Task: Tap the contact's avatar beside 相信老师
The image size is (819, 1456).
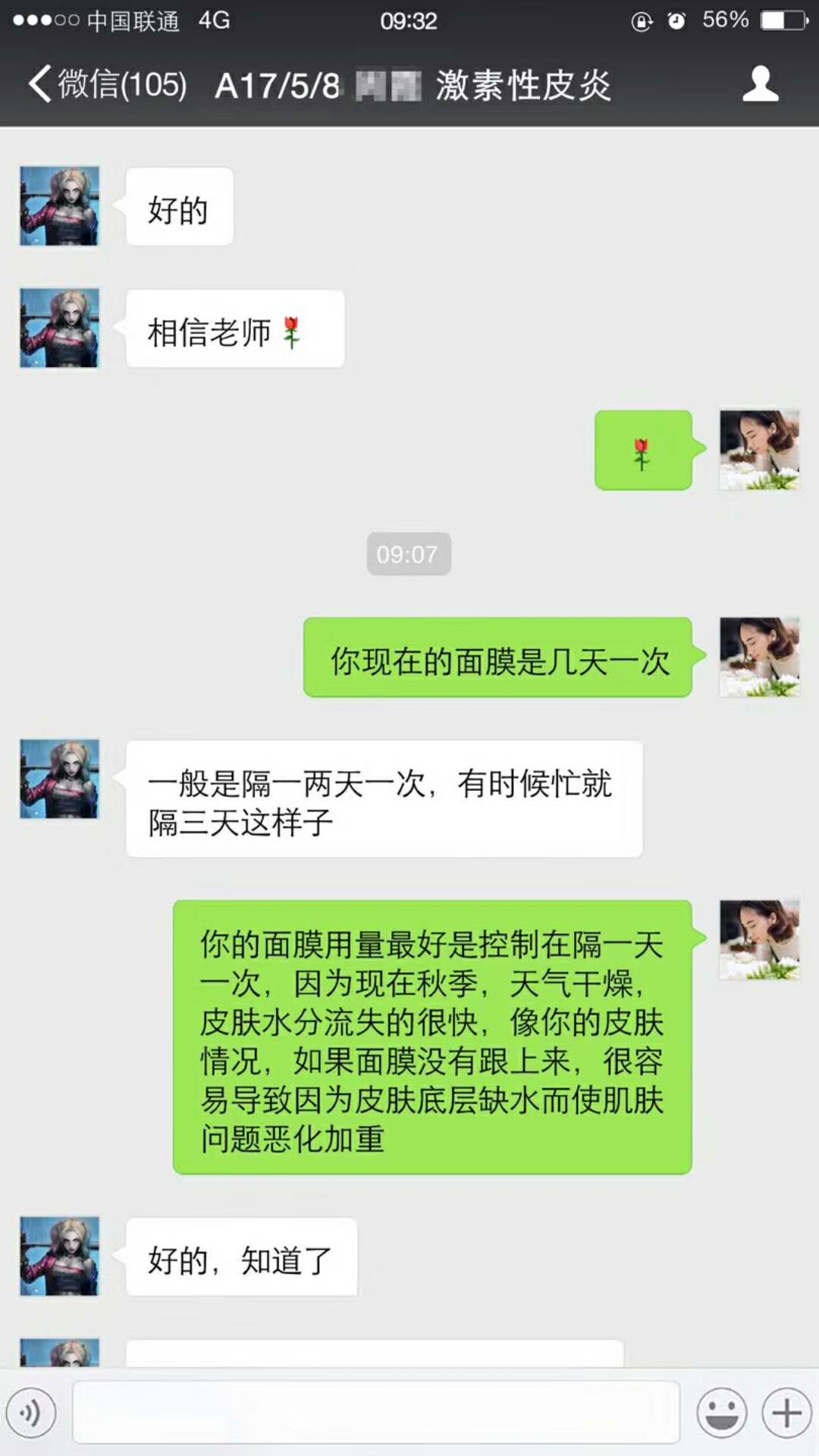Action: [59, 328]
